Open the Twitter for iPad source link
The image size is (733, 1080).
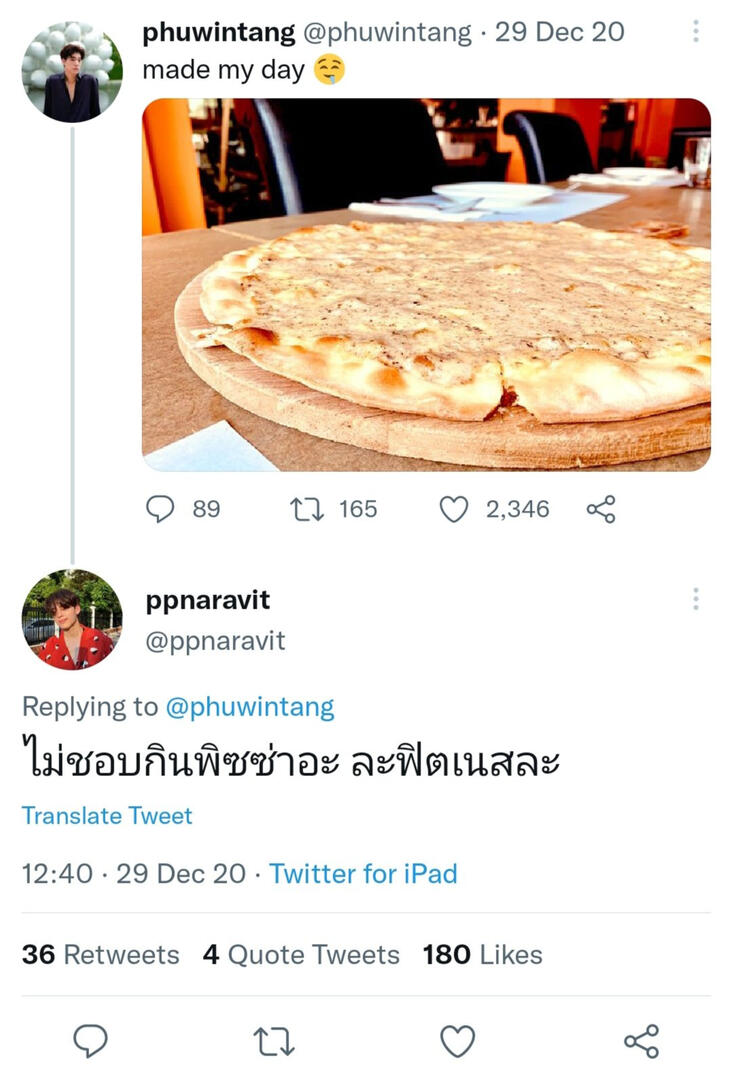pyautogui.click(x=363, y=873)
